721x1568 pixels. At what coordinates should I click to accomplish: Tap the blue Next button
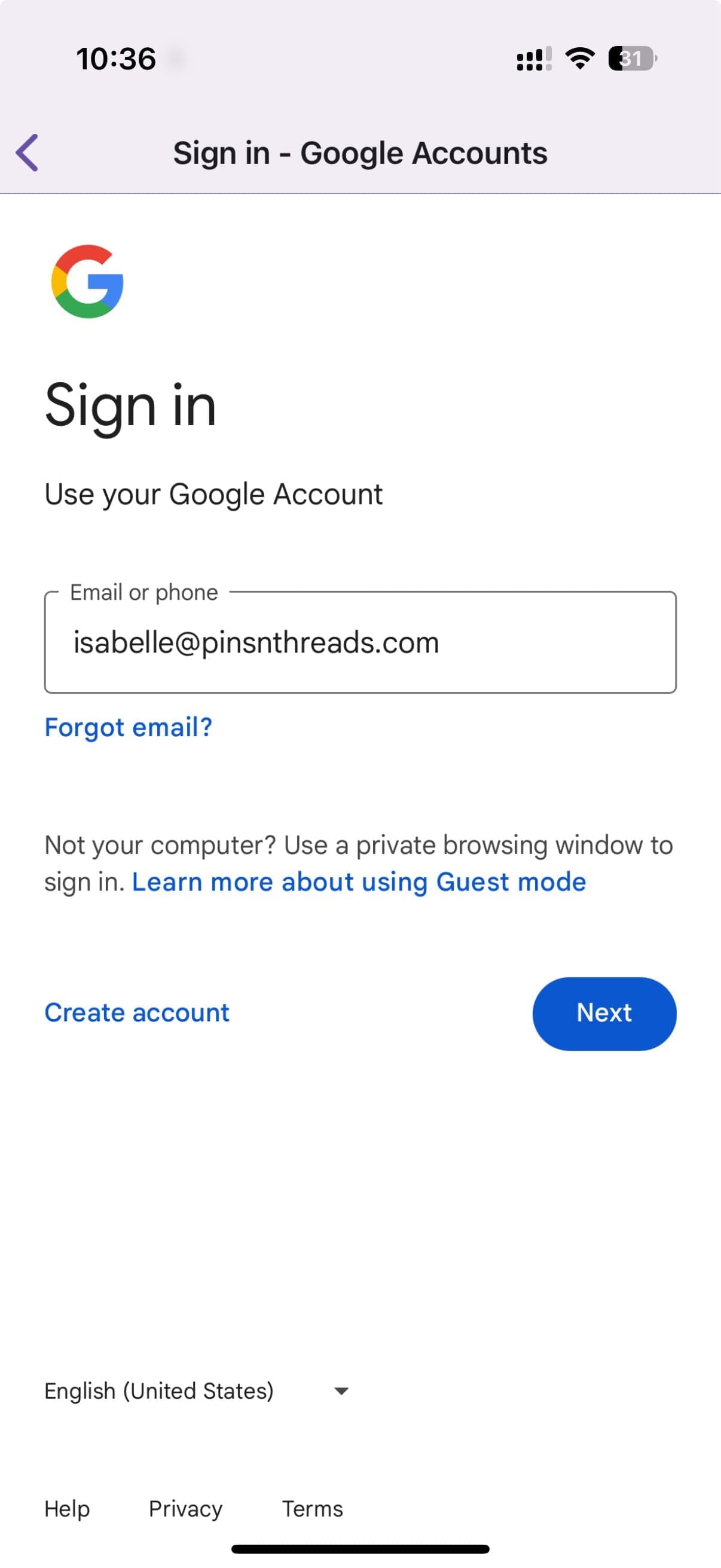click(604, 1014)
